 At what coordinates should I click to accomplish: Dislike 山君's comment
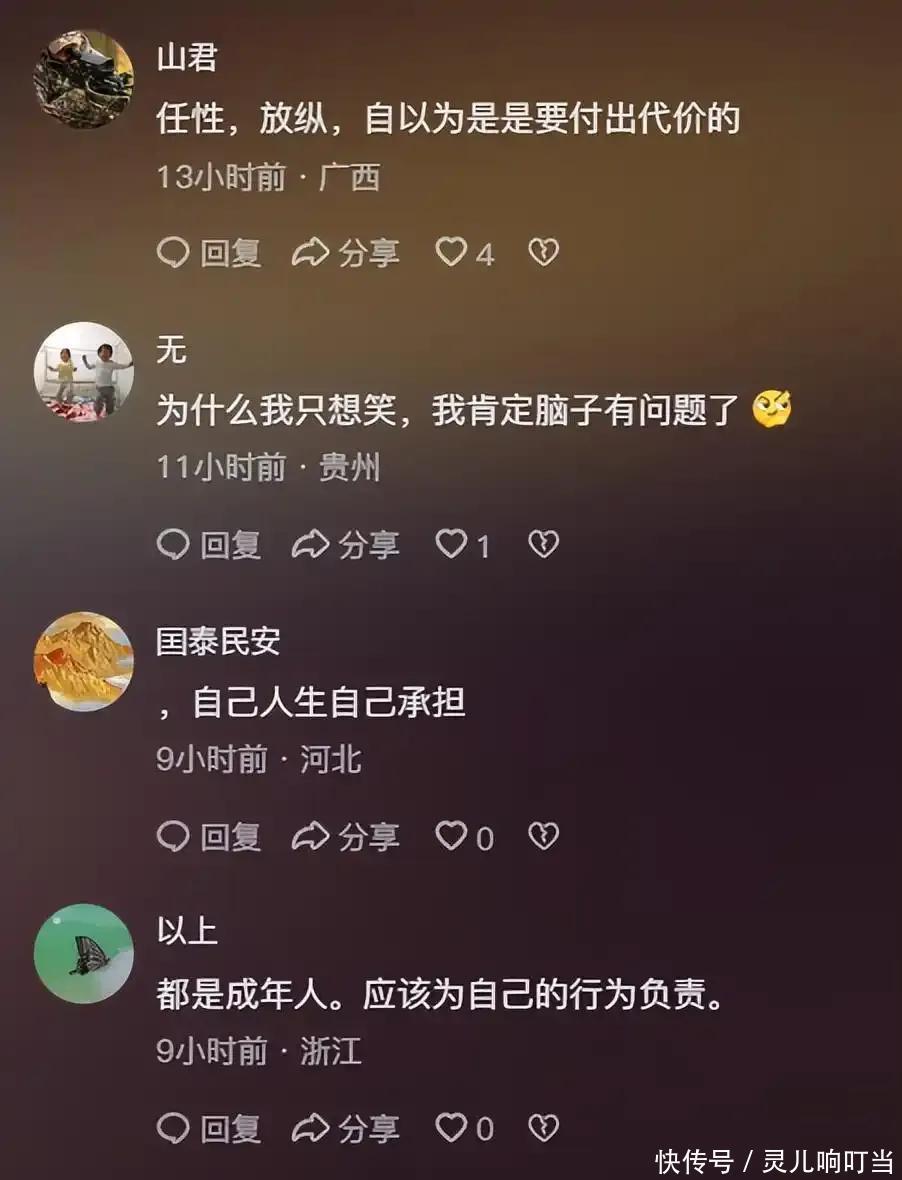pos(543,253)
